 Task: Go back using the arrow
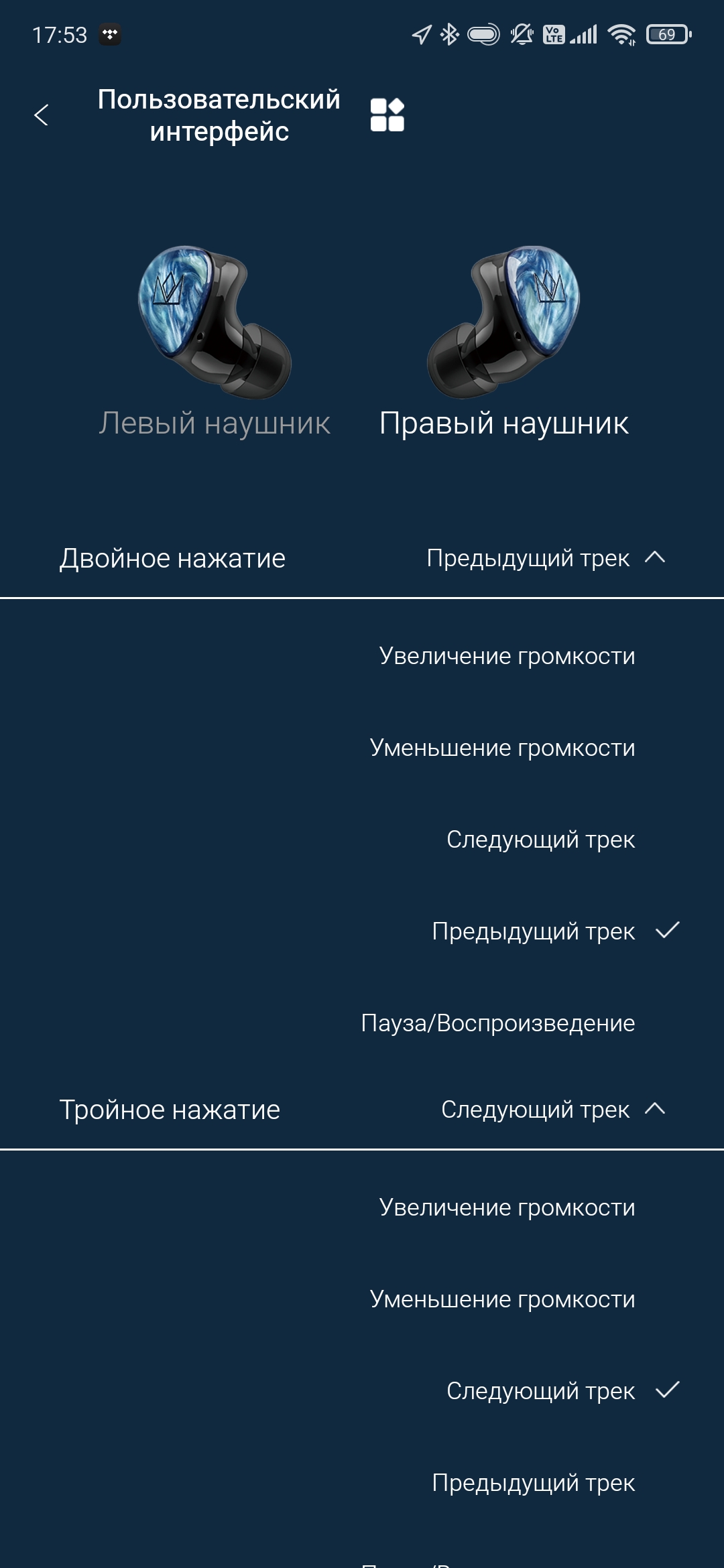coord(42,115)
